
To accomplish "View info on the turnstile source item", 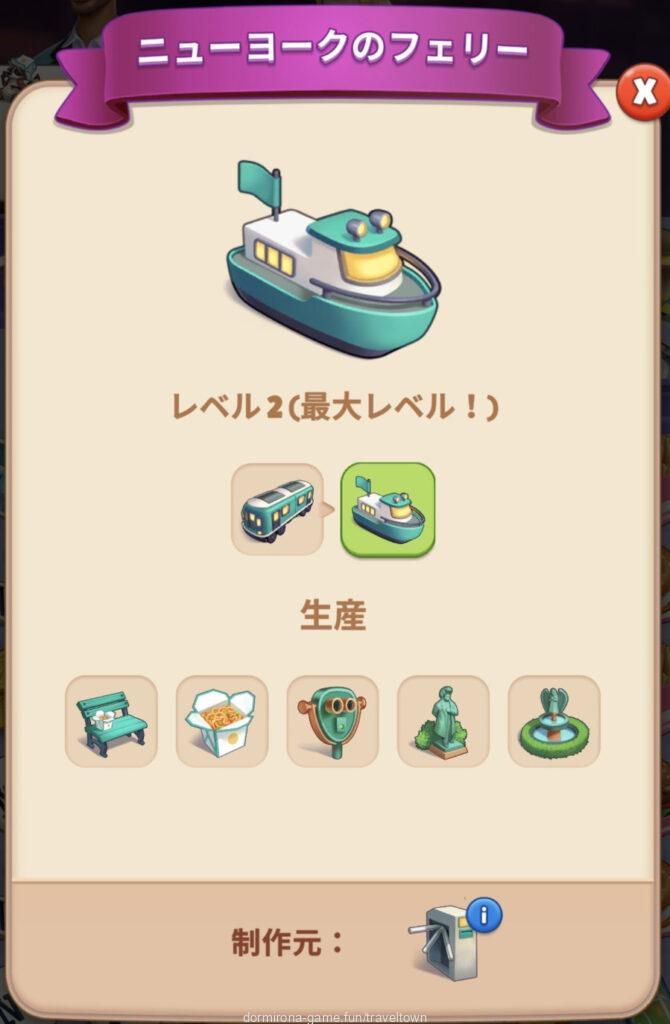I will click(484, 914).
